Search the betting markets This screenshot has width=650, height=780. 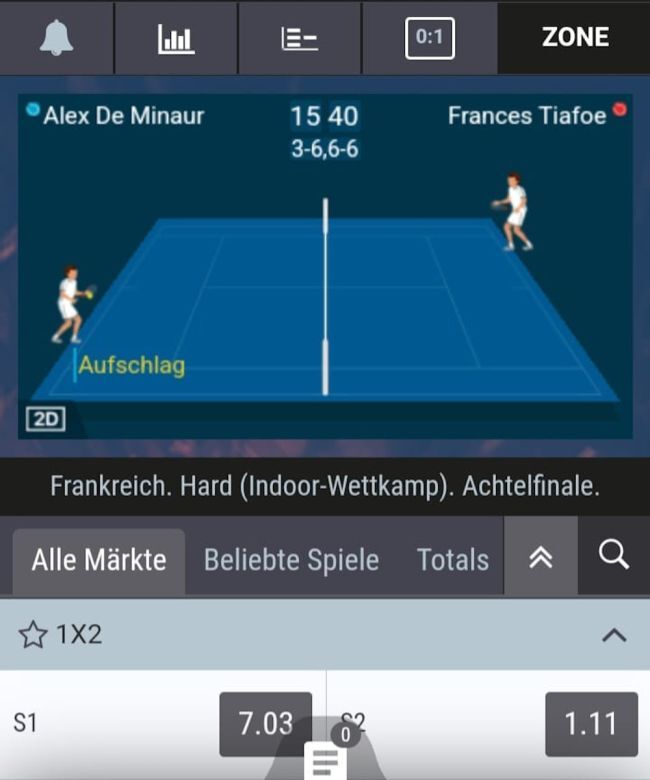(x=613, y=556)
